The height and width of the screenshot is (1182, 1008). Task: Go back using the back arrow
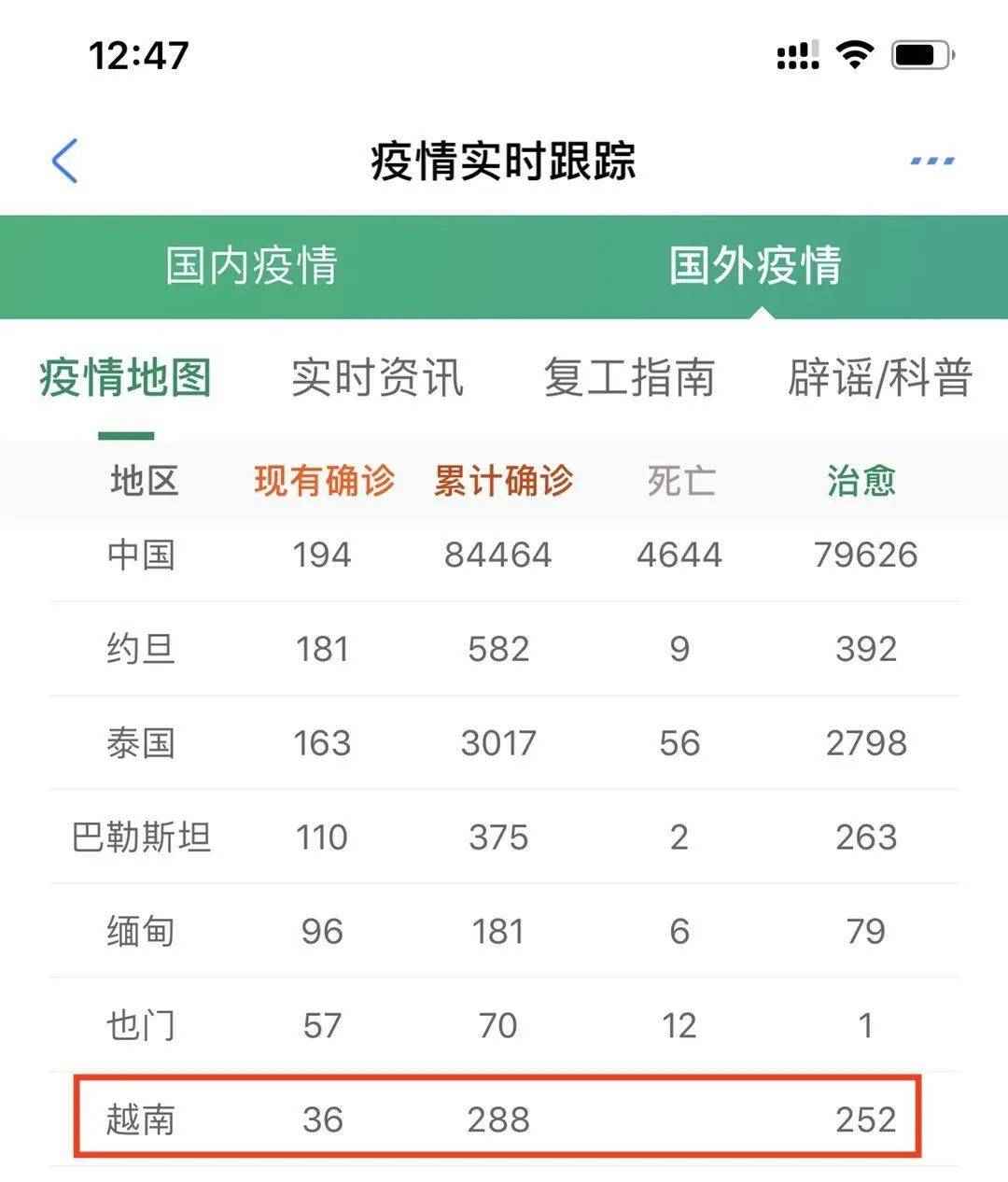pyautogui.click(x=64, y=161)
